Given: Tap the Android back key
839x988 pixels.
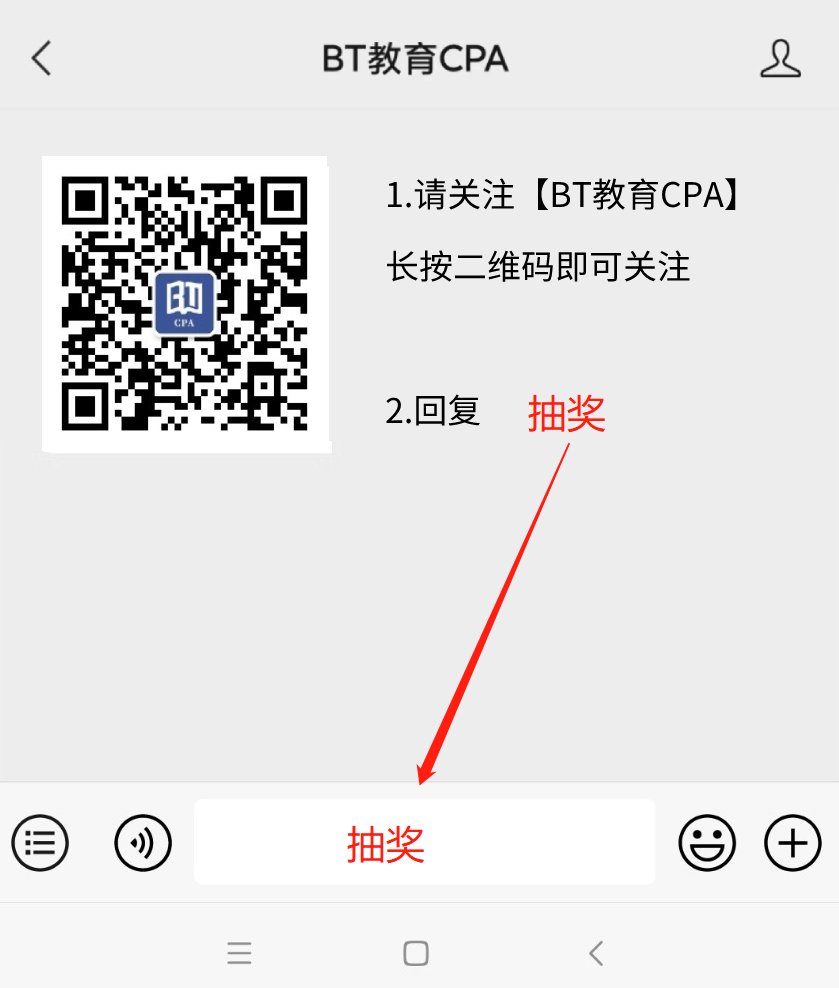Looking at the screenshot, I should click(x=596, y=953).
